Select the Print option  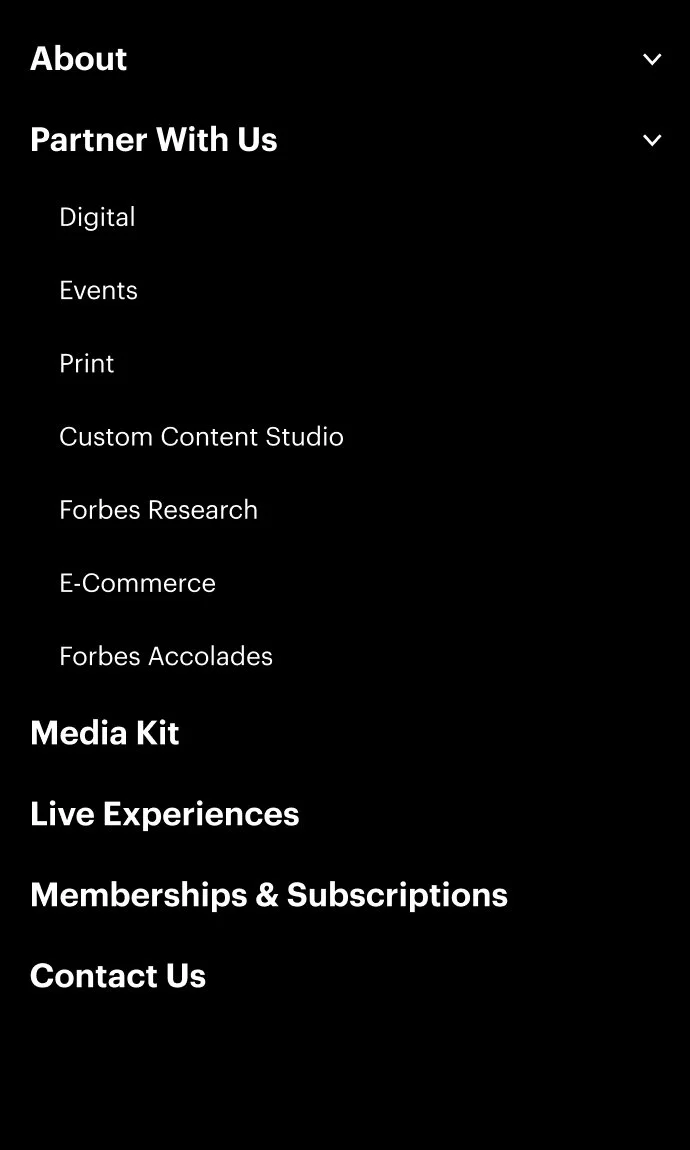tap(87, 363)
